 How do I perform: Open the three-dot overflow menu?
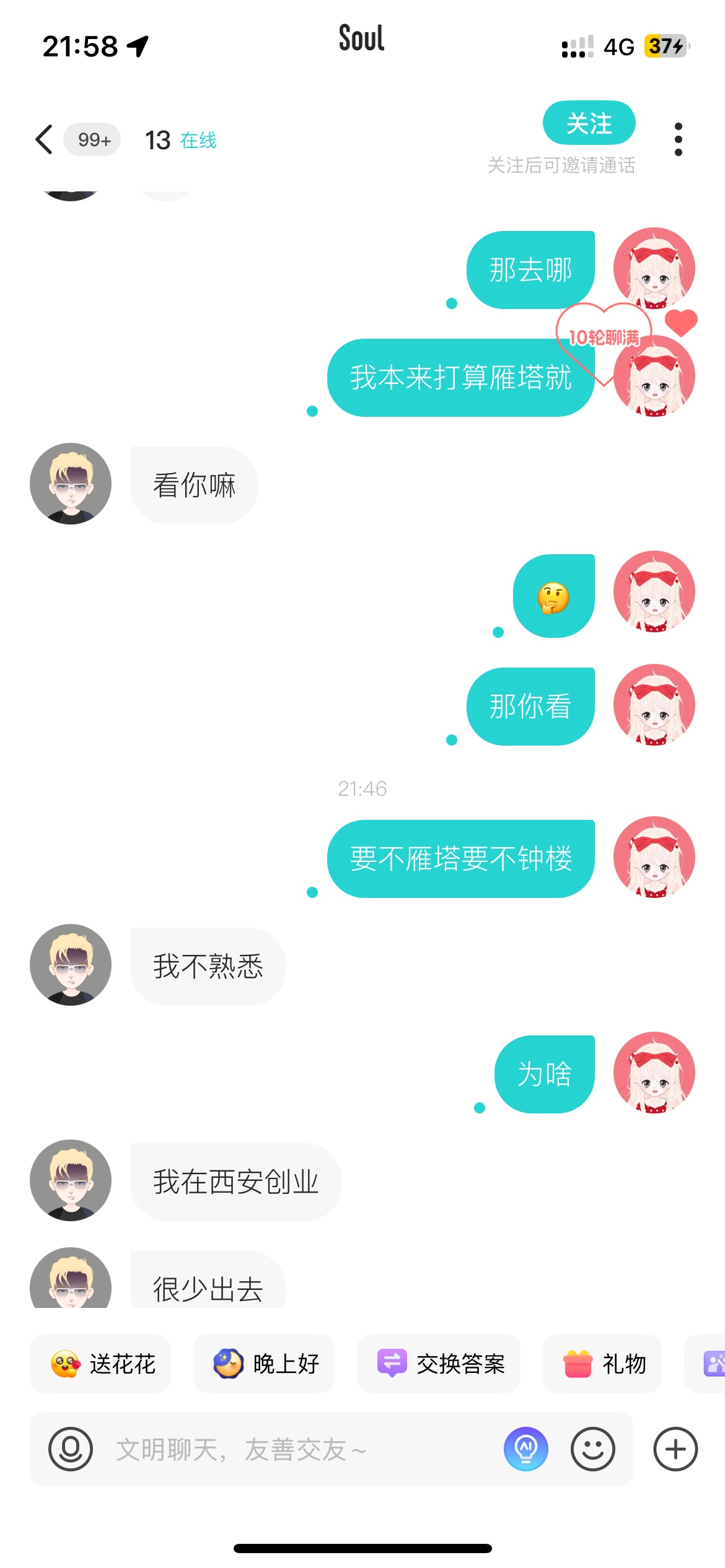[x=679, y=139]
